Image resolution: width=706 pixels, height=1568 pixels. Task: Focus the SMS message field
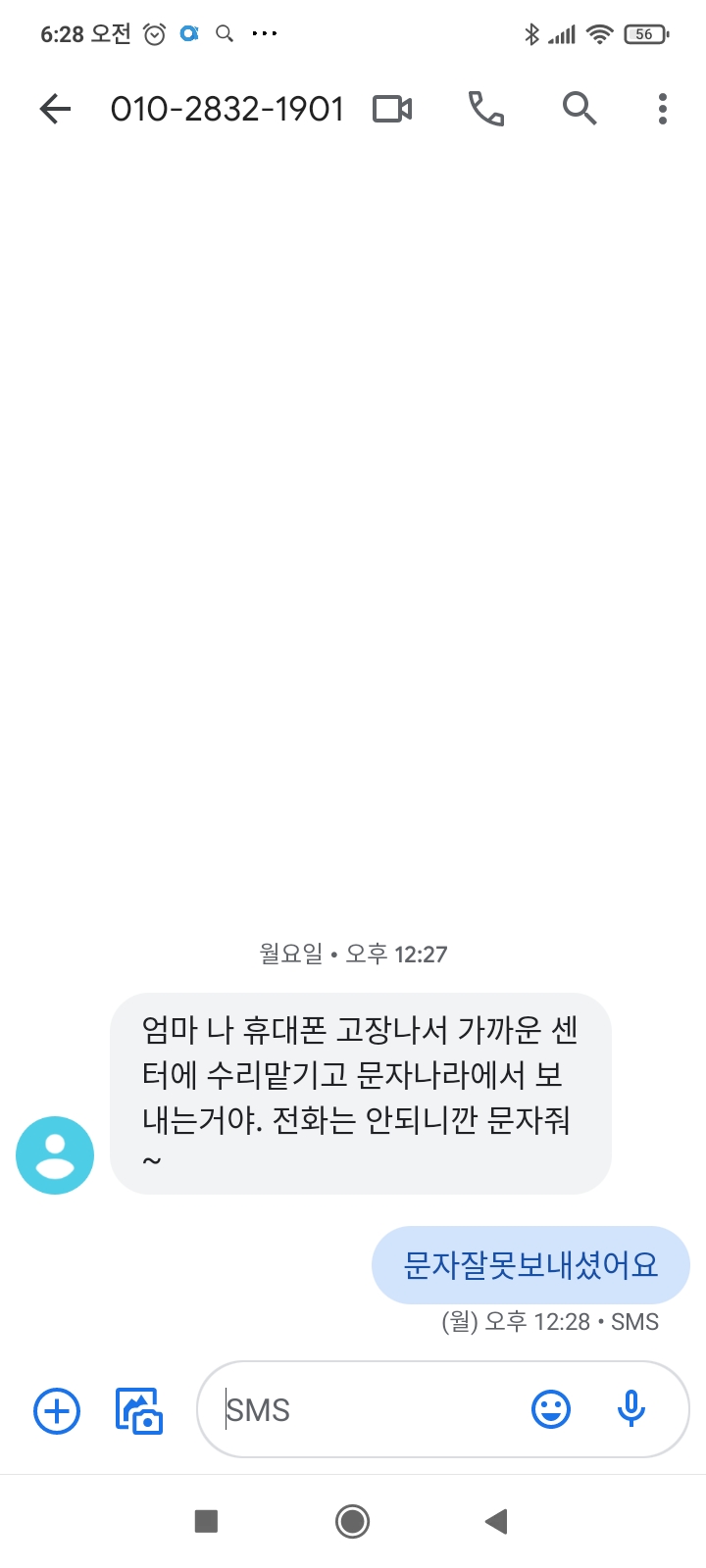pos(373,1411)
